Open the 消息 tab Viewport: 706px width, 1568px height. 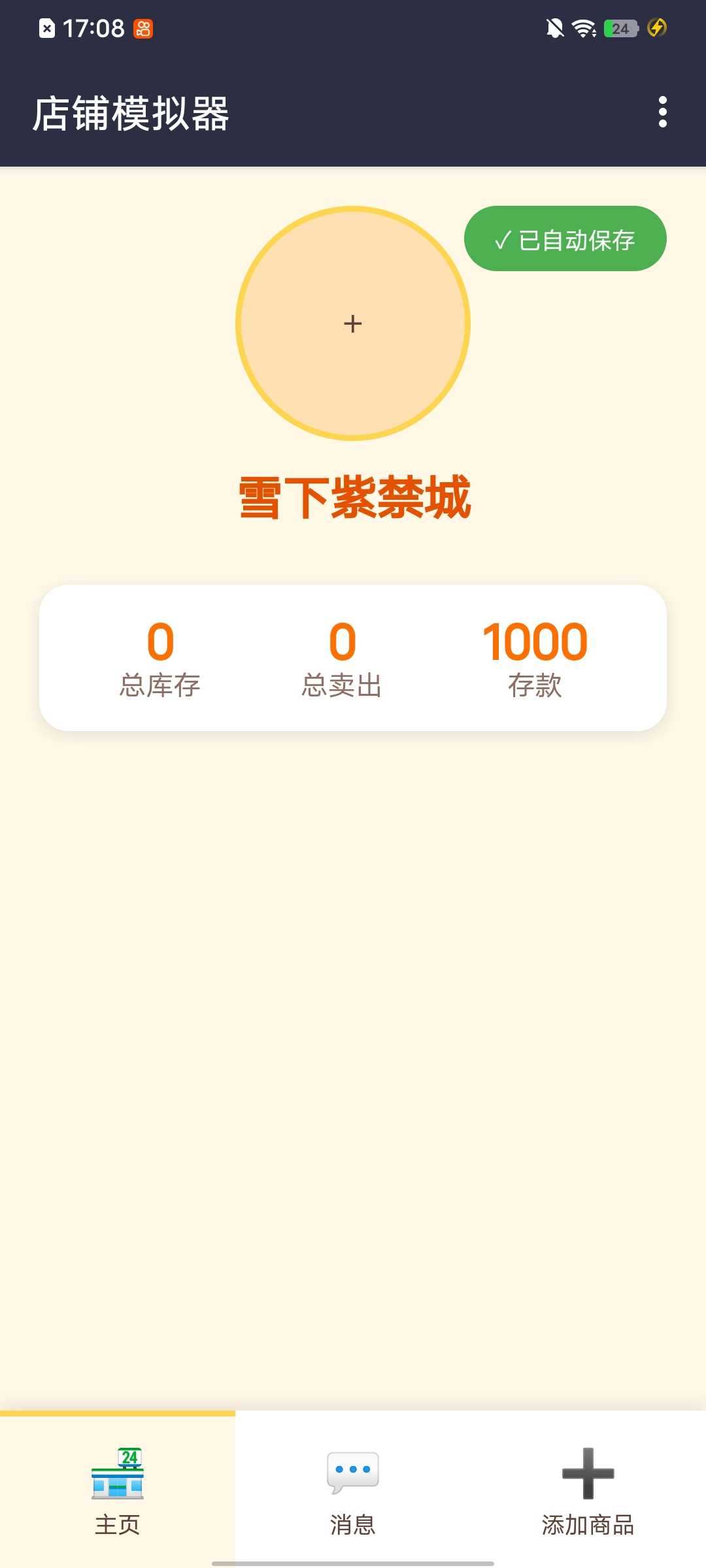click(x=353, y=1491)
